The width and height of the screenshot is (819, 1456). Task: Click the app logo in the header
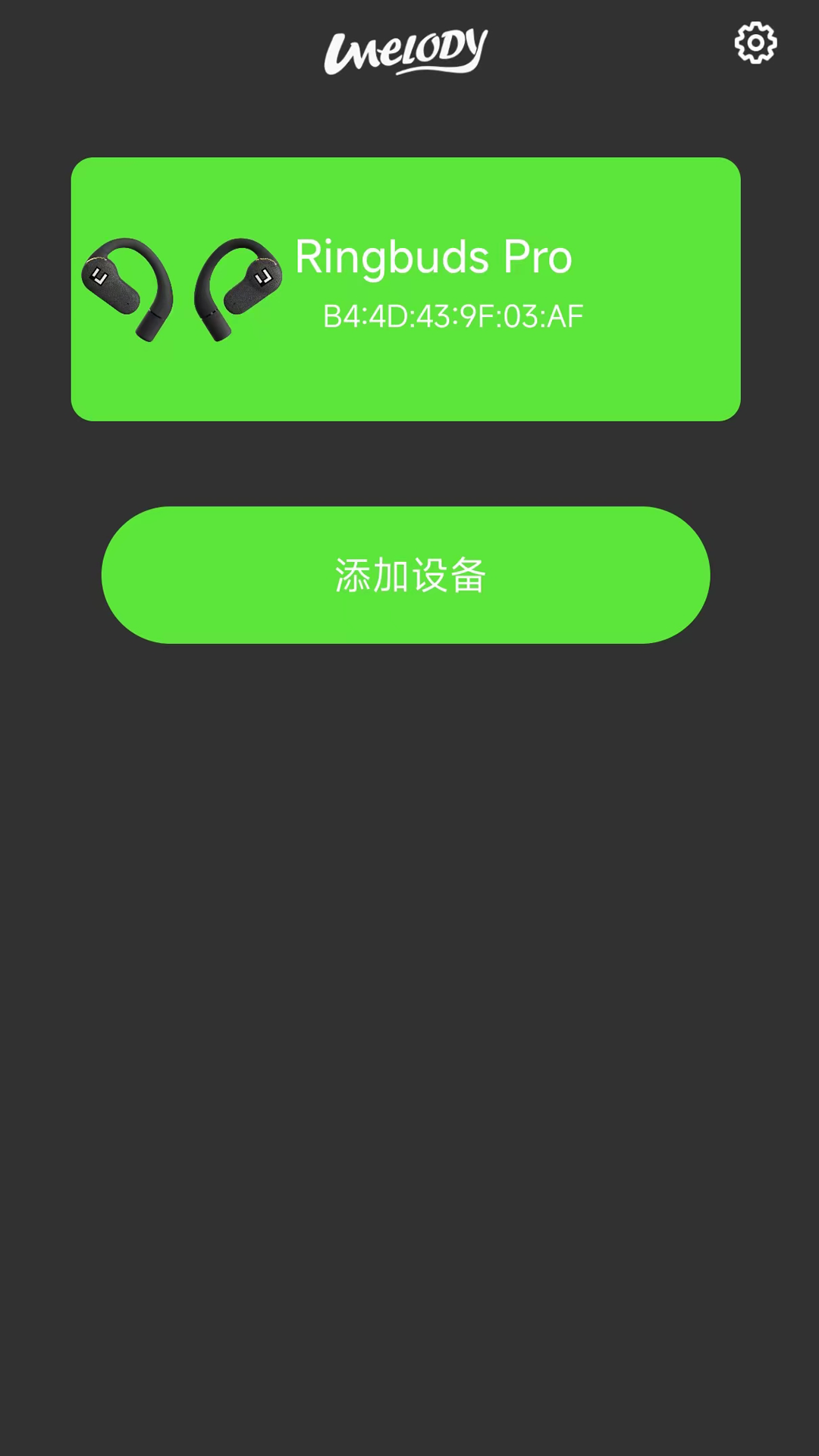(408, 47)
